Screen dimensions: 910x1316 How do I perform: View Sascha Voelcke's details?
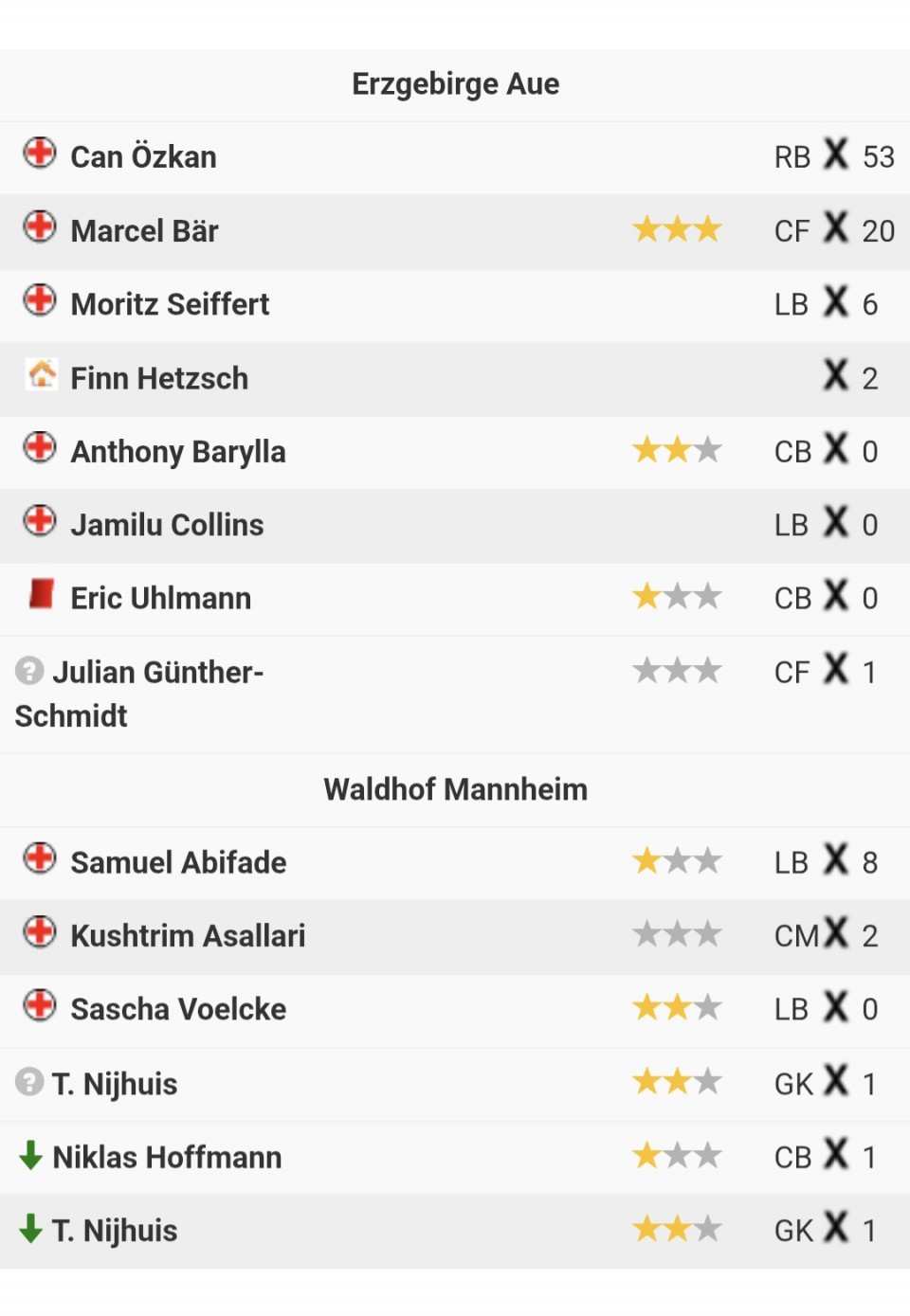(x=178, y=1010)
